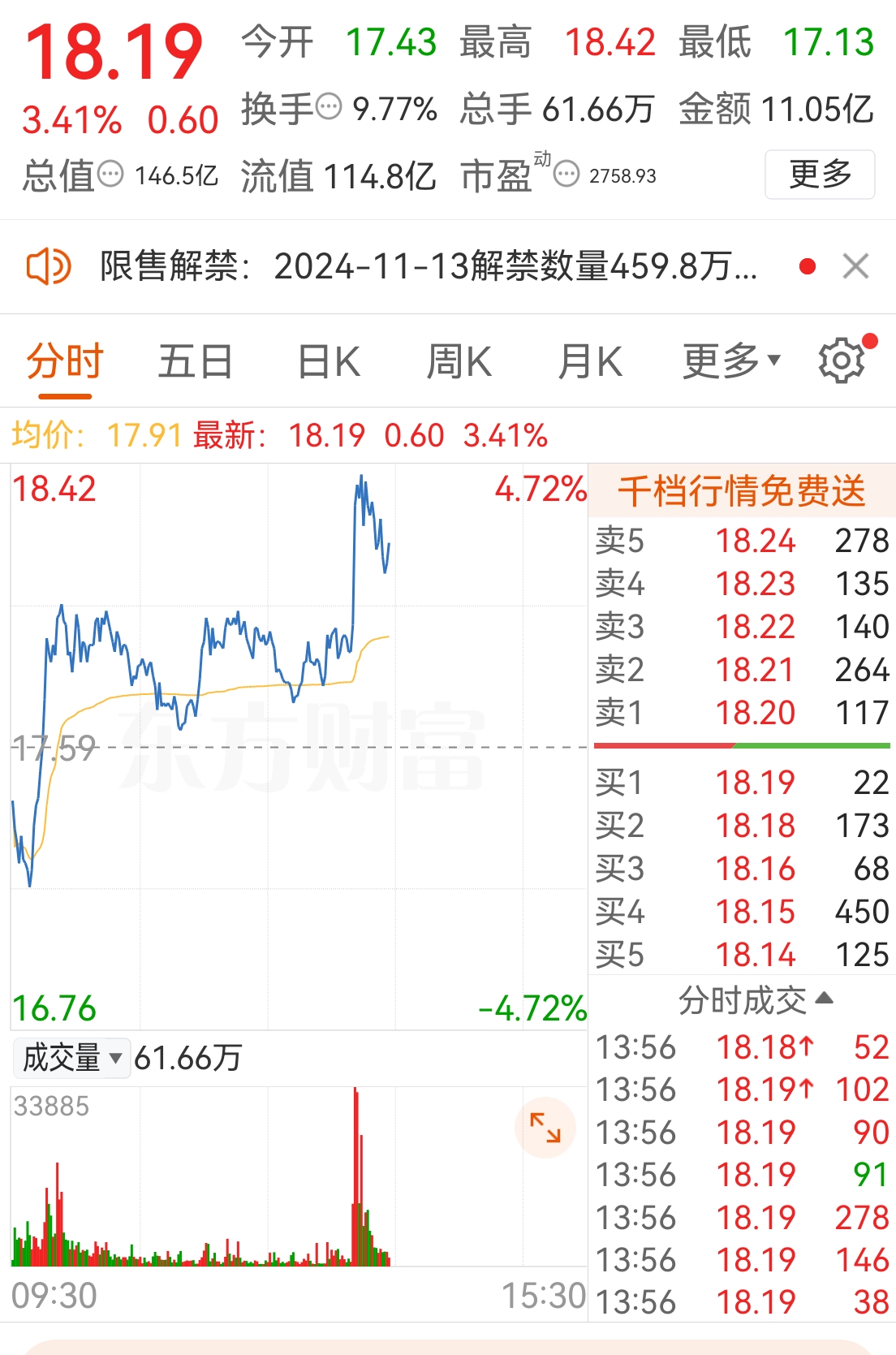Tap the 更多 button for more stock details
The image size is (896, 1355).
[x=819, y=173]
